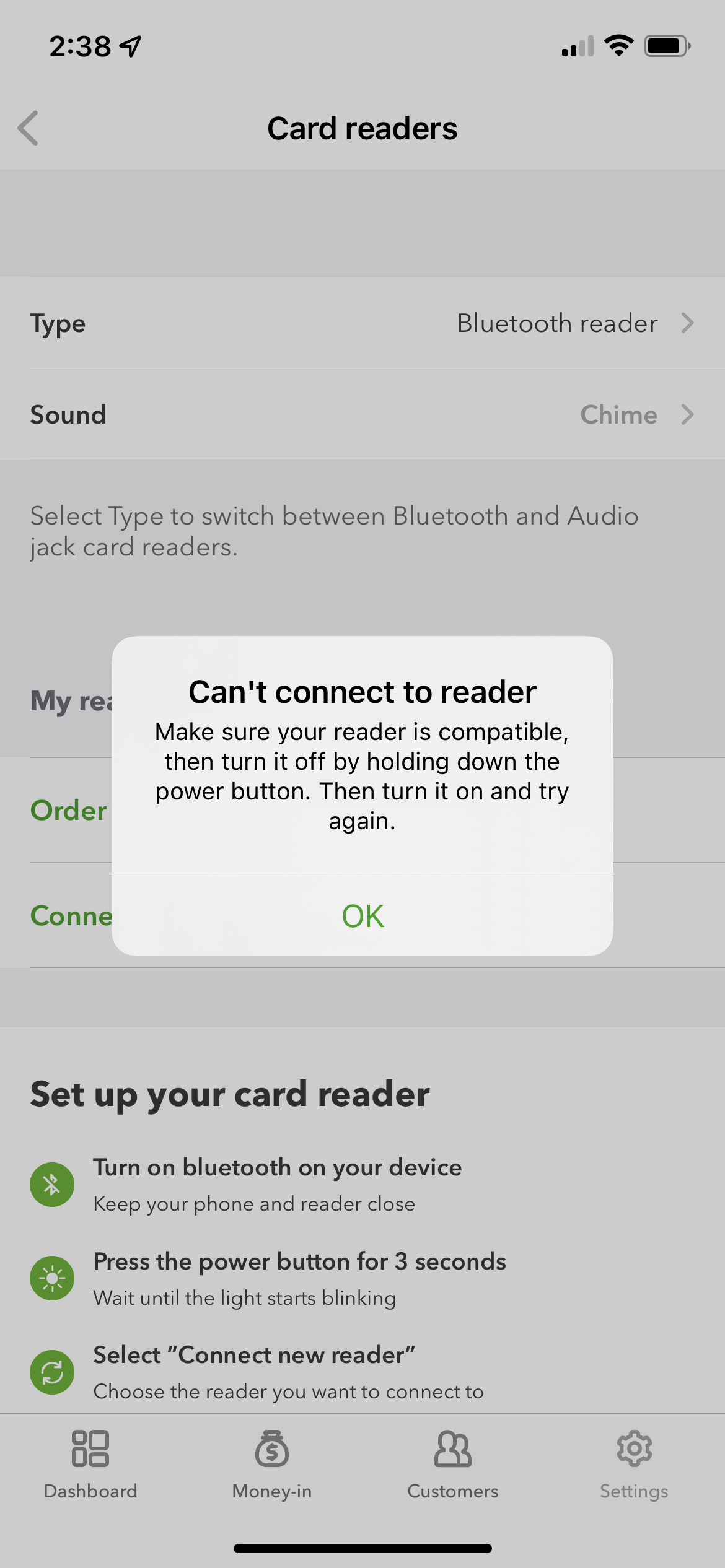Tap the back arrow on Card readers screen

(x=27, y=128)
